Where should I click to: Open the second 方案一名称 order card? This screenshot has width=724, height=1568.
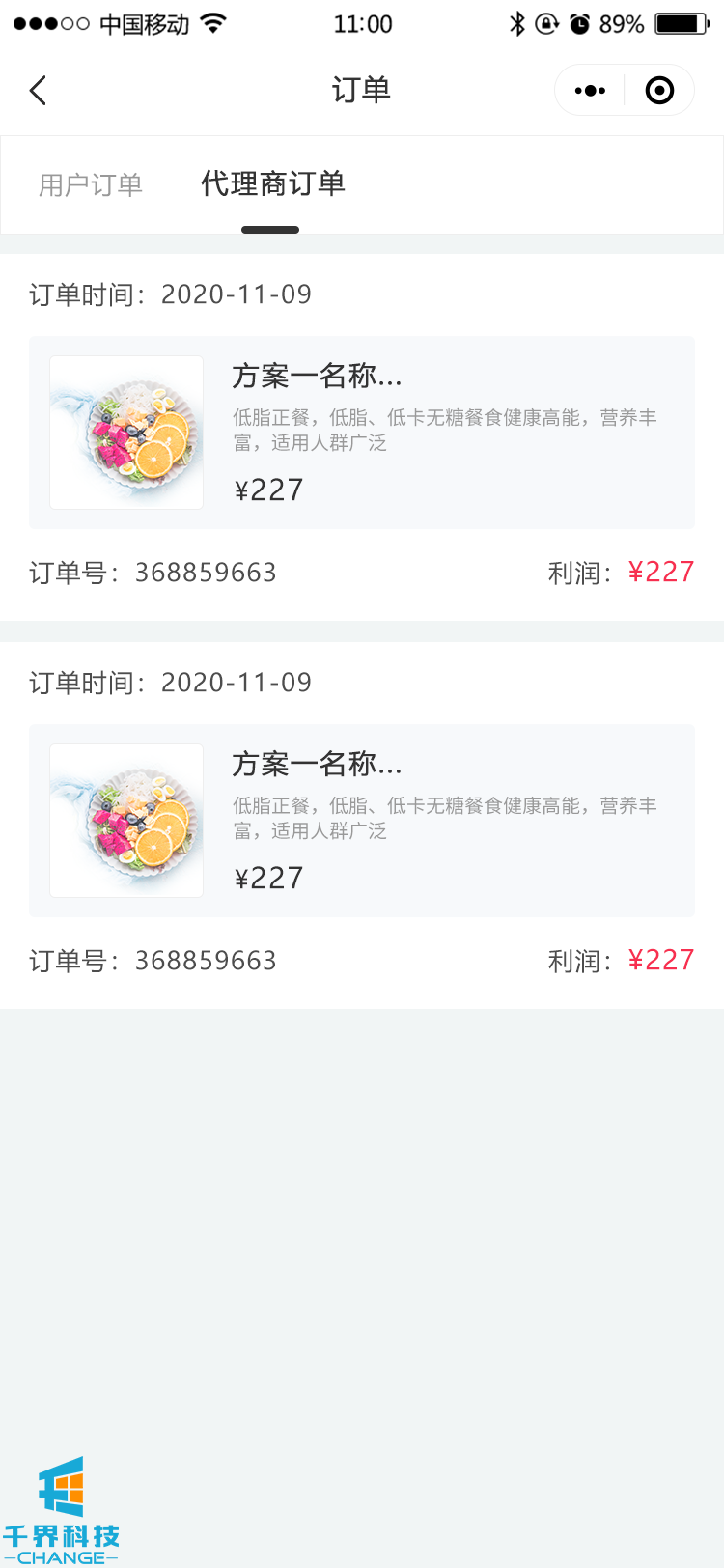pyautogui.click(x=362, y=821)
